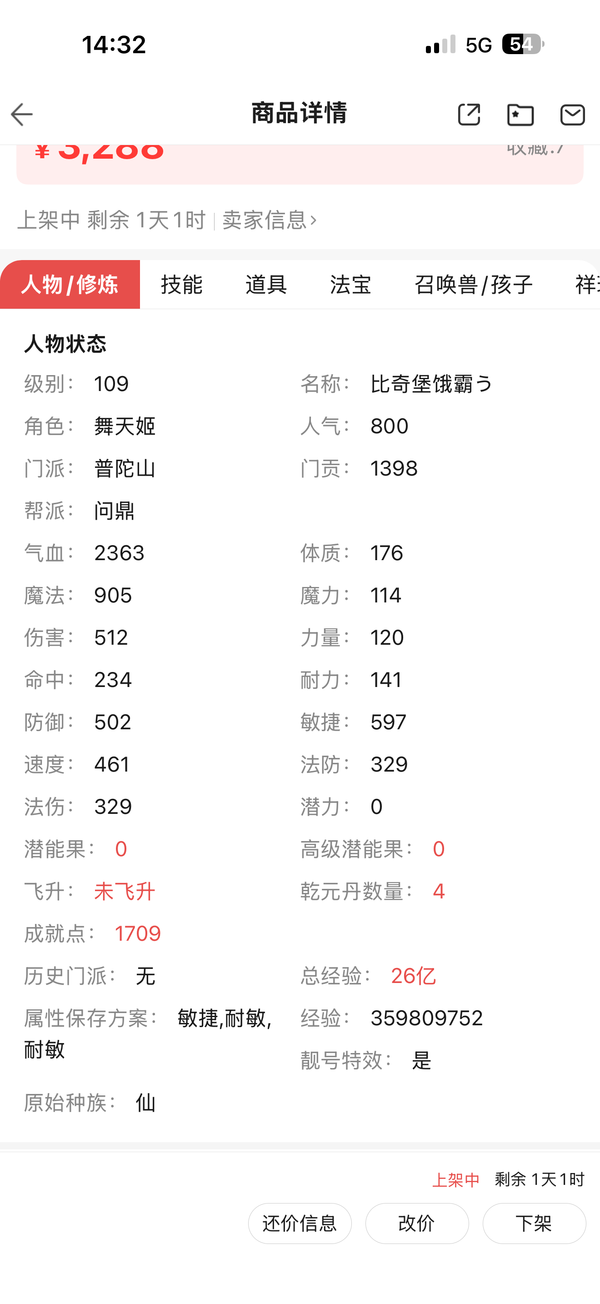Select the 人物/修炼 tab
The width and height of the screenshot is (600, 1304).
pos(70,285)
